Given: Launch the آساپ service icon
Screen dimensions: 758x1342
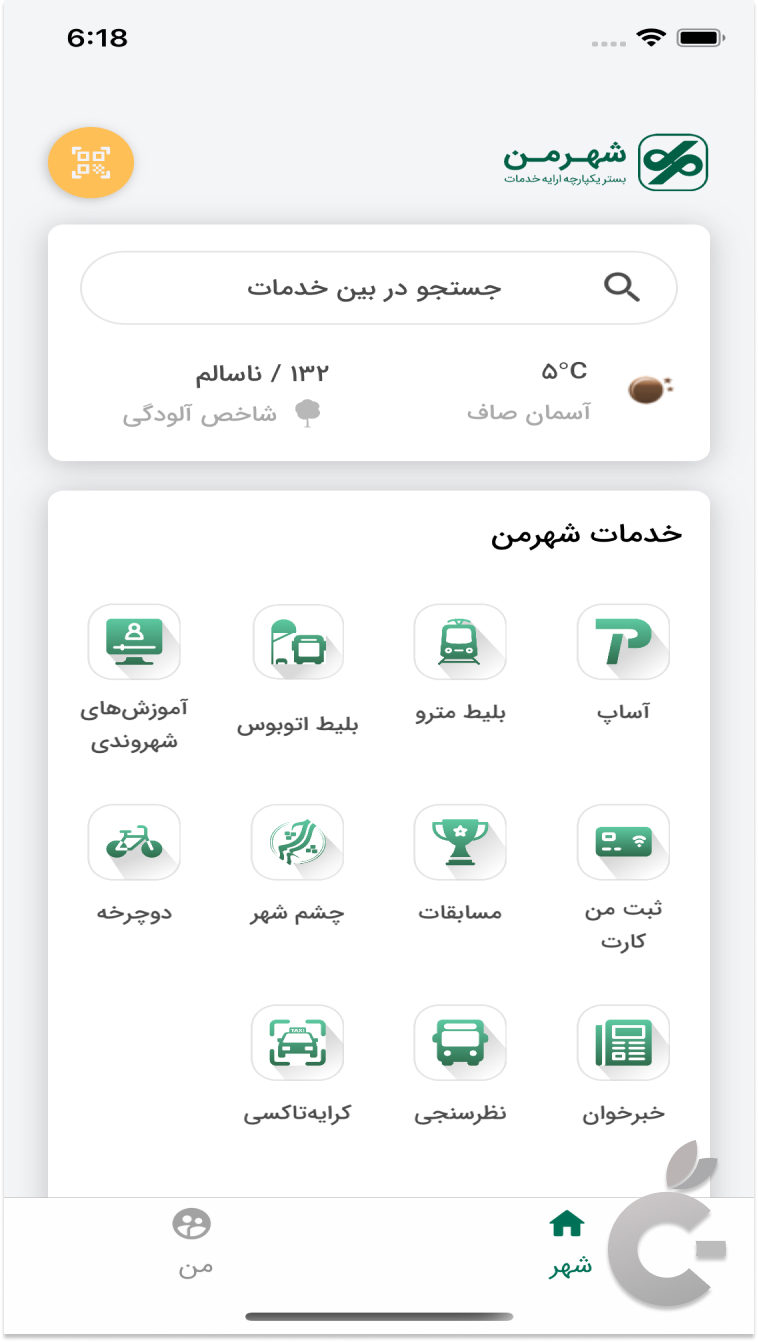Looking at the screenshot, I should [622, 642].
